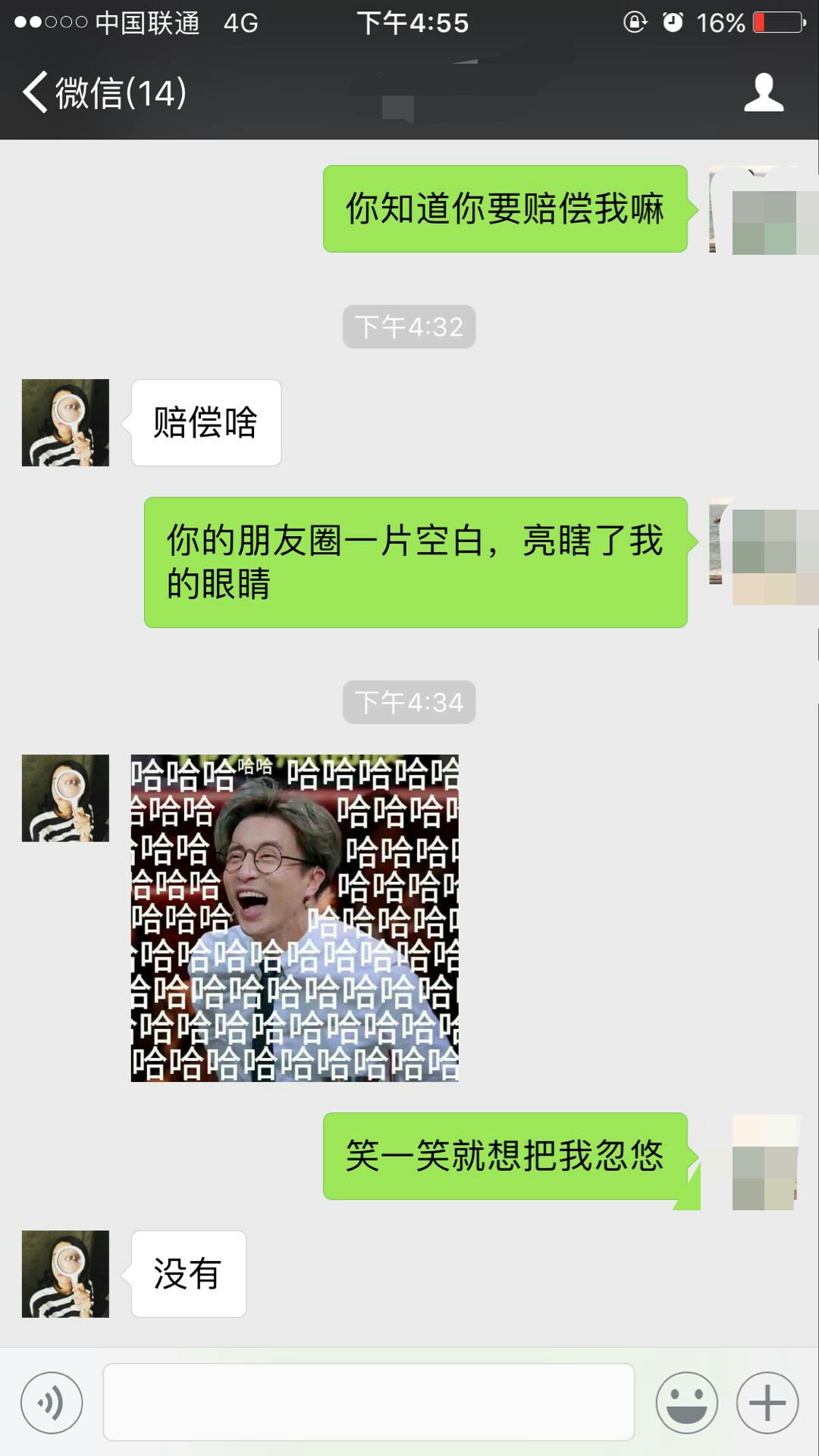Viewport: 819px width, 1456px height.
Task: Open the plus attachments menu
Action: pos(767,1403)
